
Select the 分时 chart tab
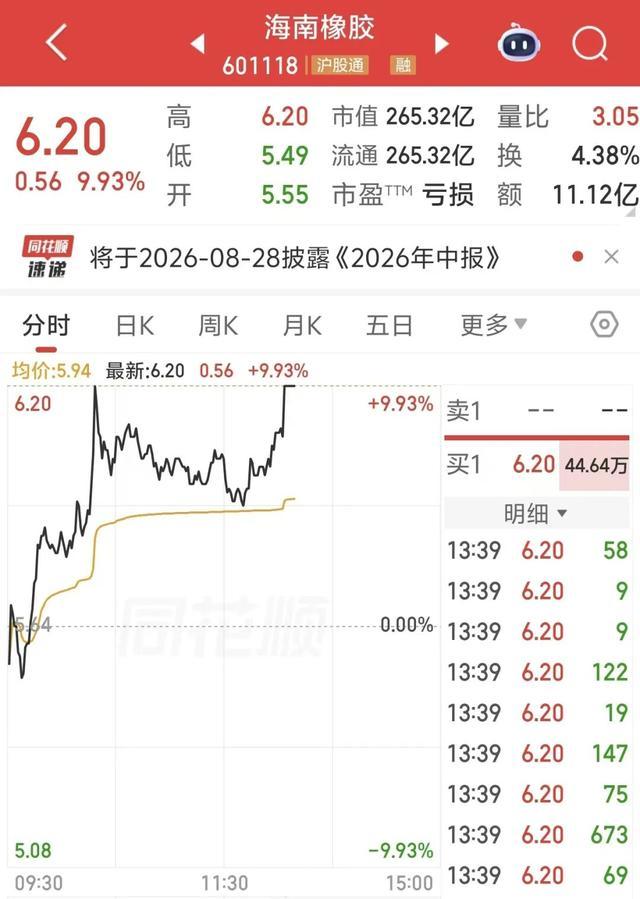pos(46,326)
